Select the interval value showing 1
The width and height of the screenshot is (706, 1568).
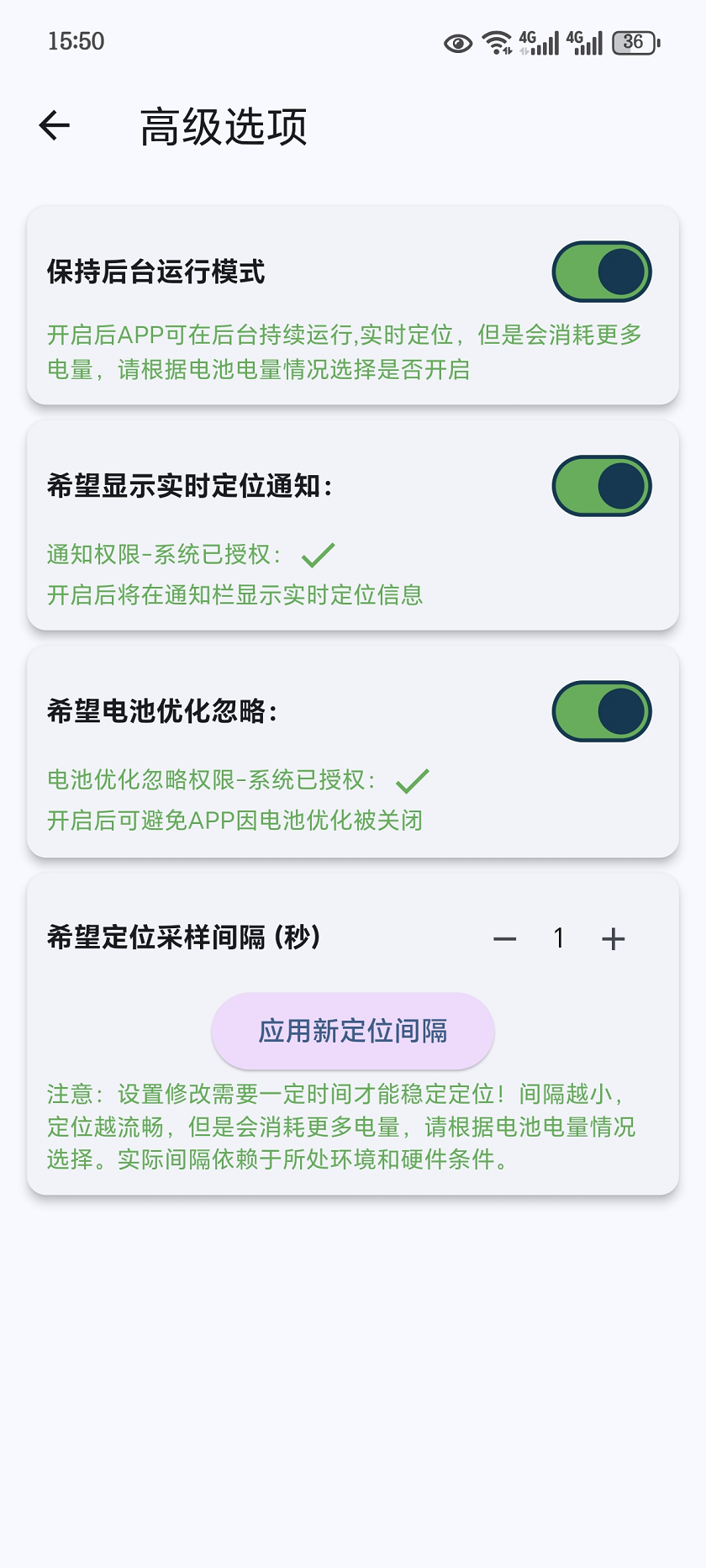[x=558, y=938]
